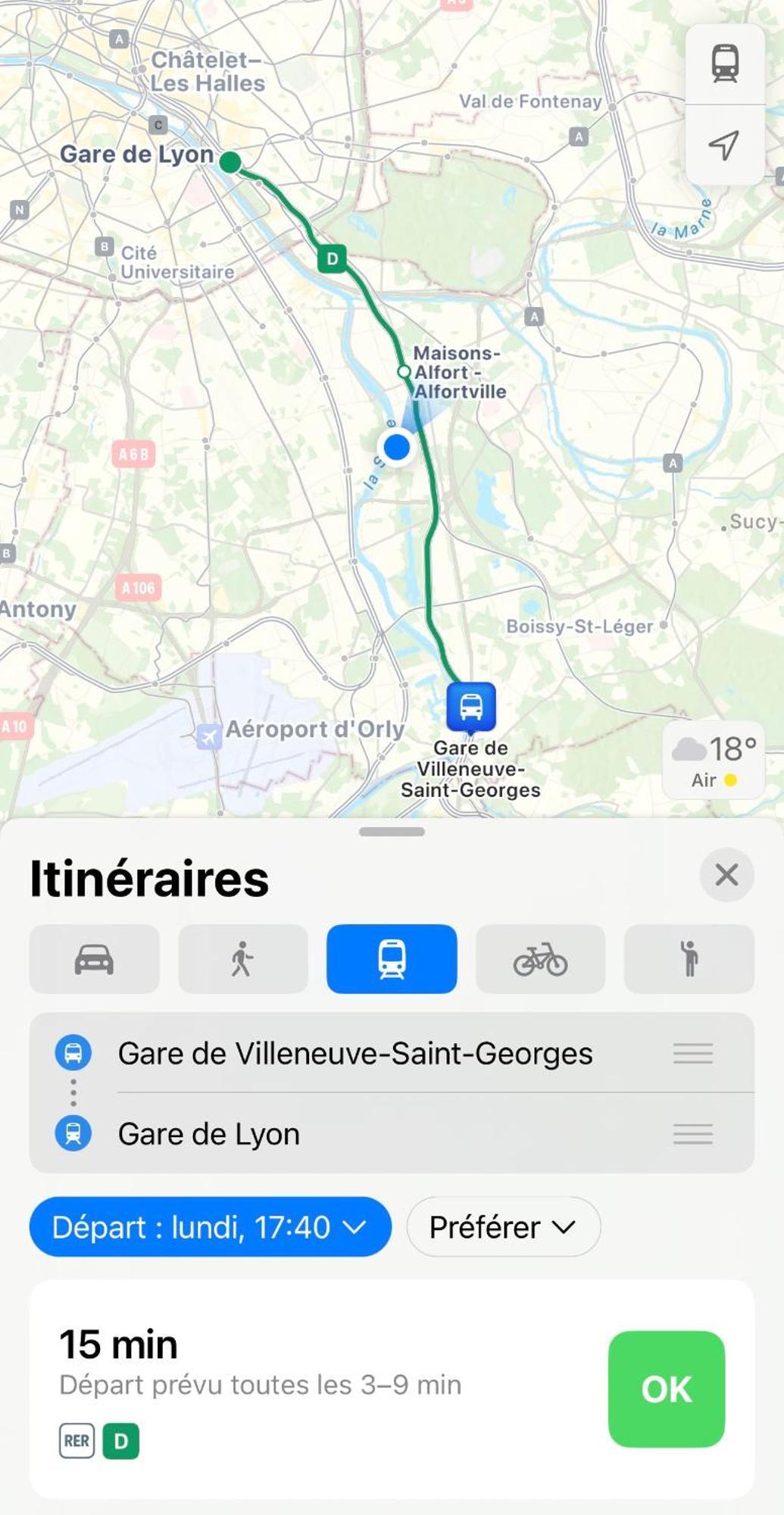The image size is (784, 1515).
Task: Switch to cycling directions
Action: [x=540, y=959]
